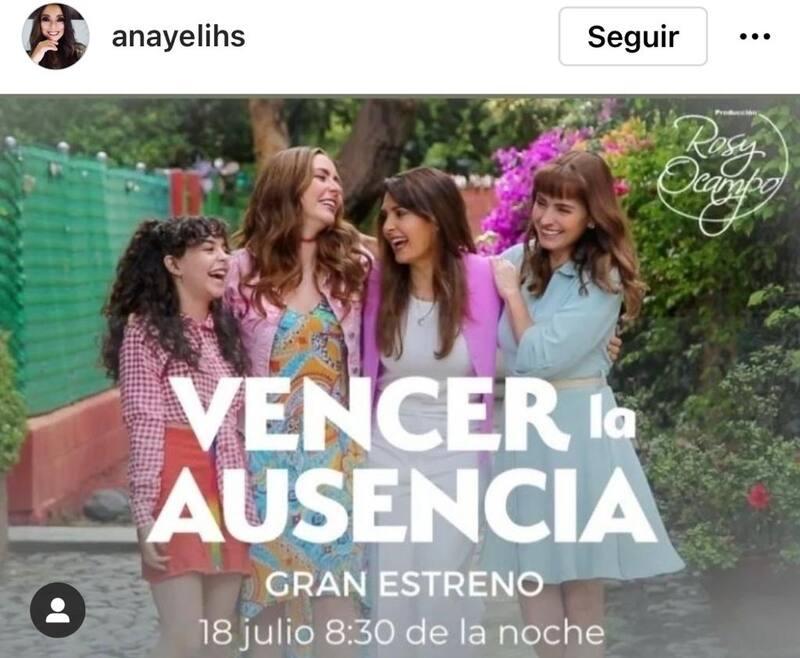Show tagged people on the post
Screen dimensions: 800x658
(57, 610)
